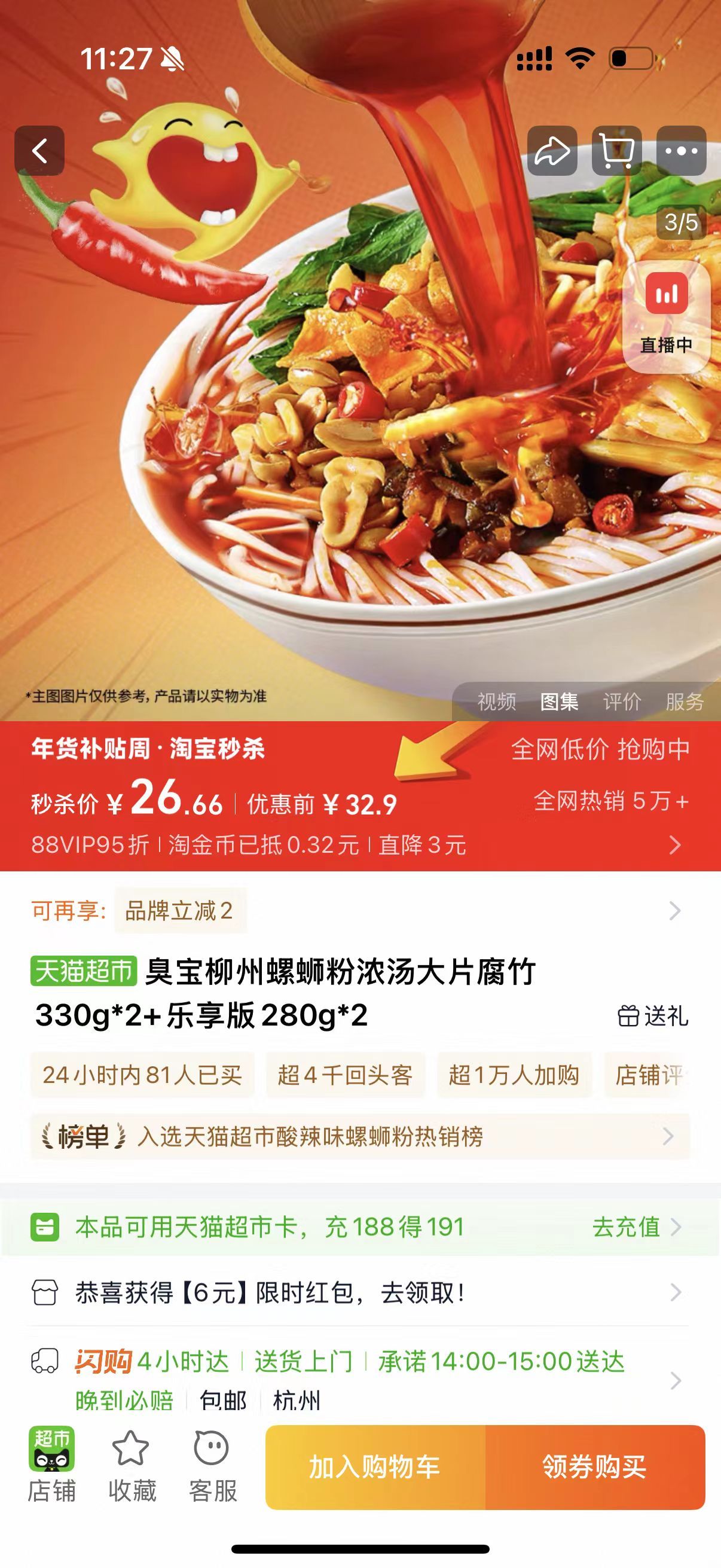Open the more options (...) menu icon
Screen dimensions: 721x1568
click(682, 152)
